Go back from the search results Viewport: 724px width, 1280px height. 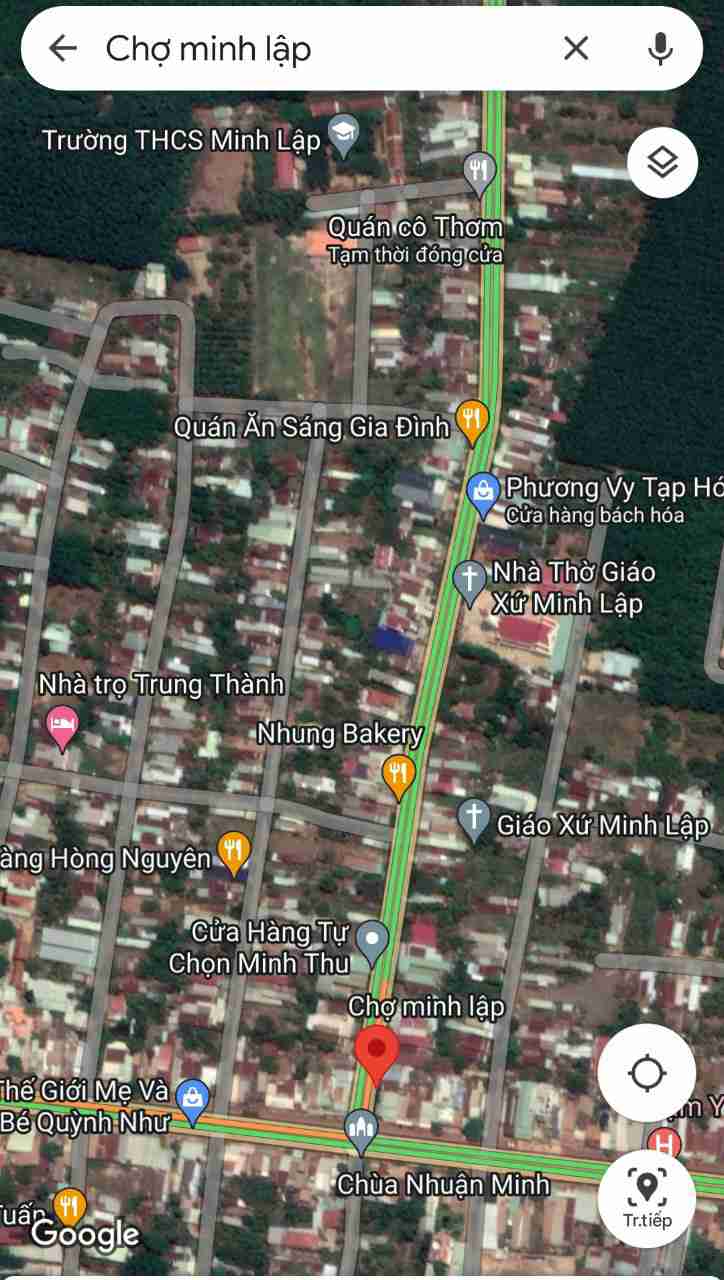tap(63, 48)
